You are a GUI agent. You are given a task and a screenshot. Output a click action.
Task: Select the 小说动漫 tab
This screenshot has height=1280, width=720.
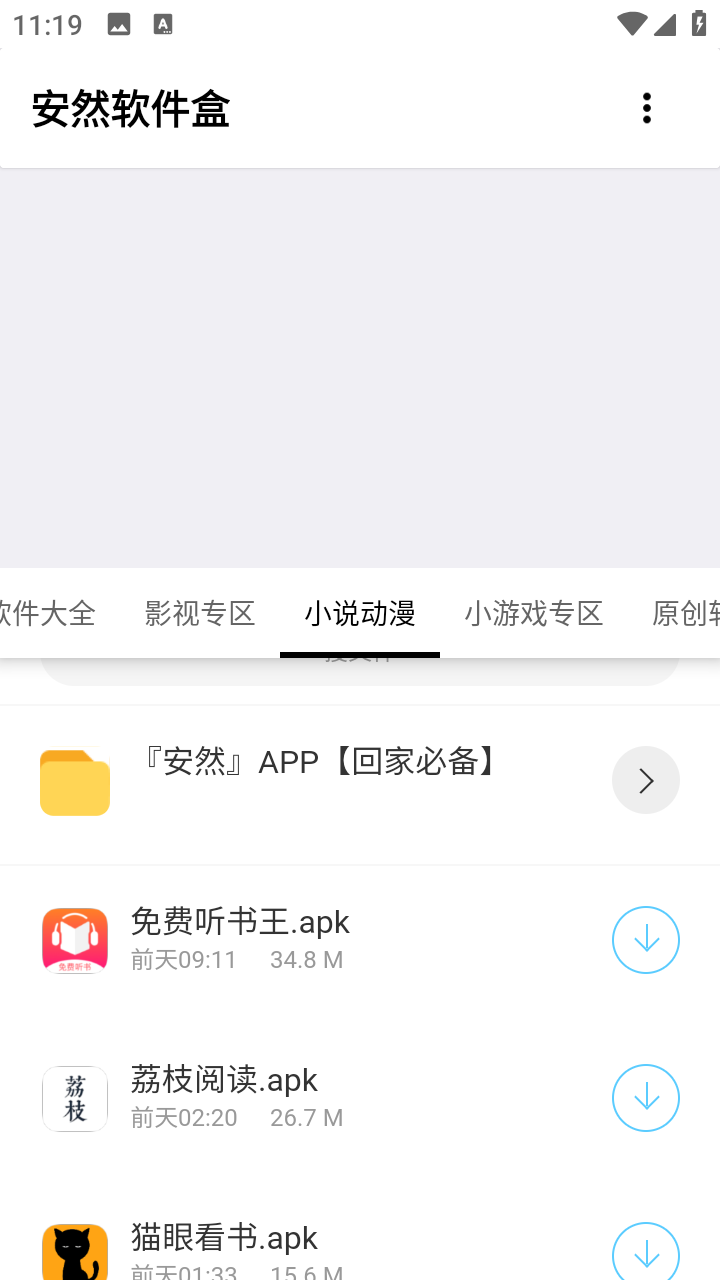pyautogui.click(x=360, y=613)
